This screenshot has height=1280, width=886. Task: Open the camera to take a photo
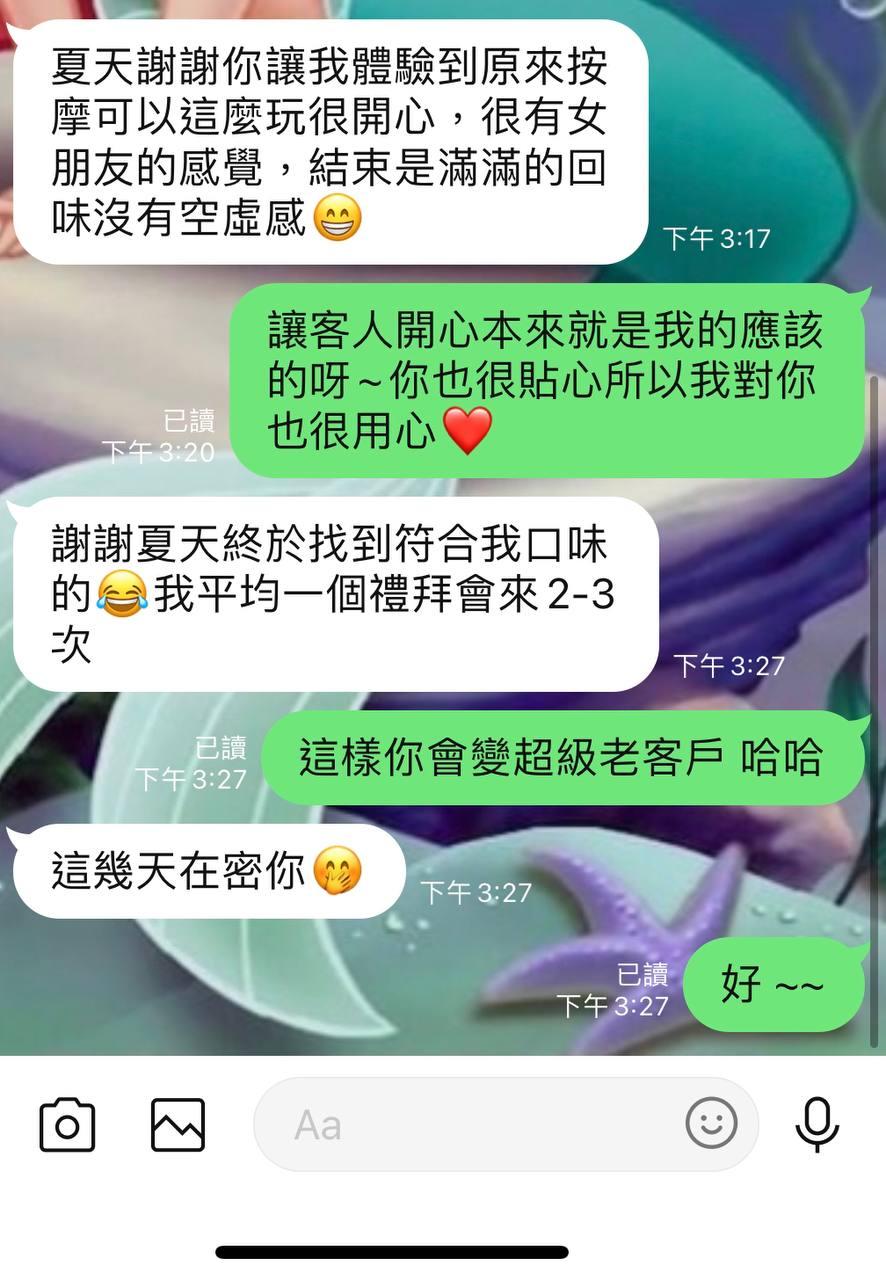tap(67, 1125)
